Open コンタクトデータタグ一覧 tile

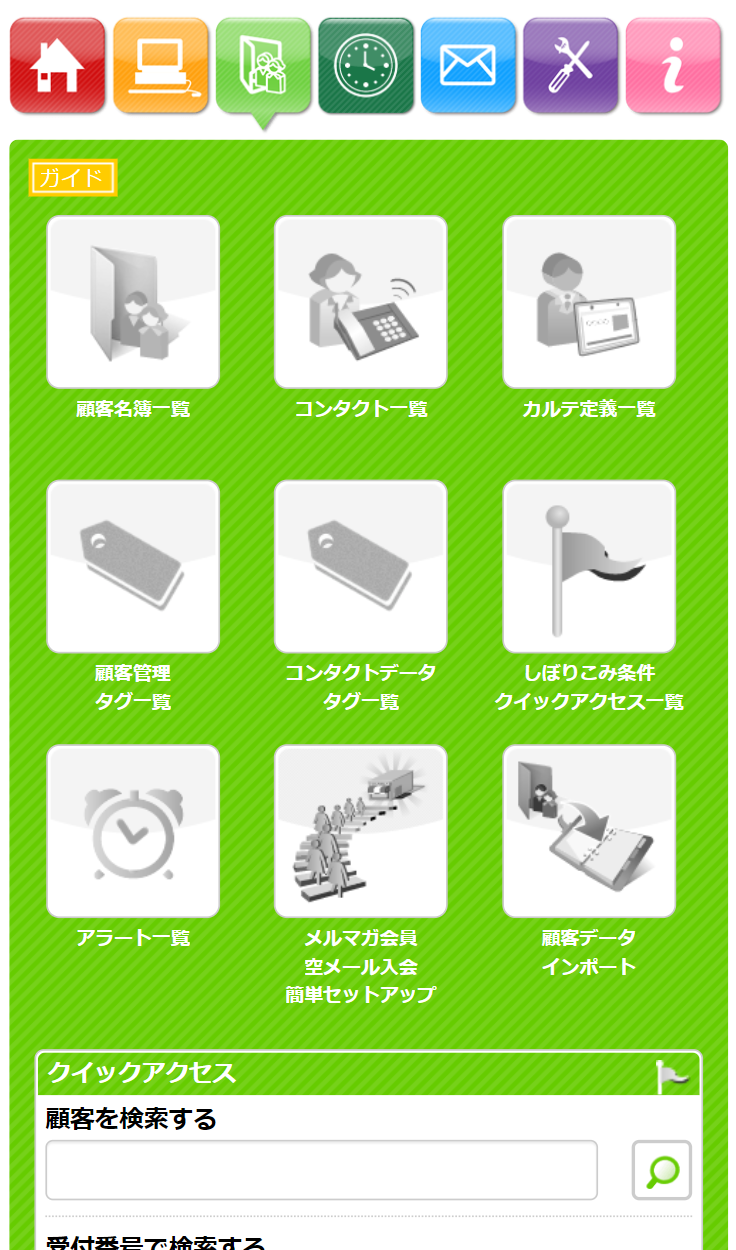(361, 567)
